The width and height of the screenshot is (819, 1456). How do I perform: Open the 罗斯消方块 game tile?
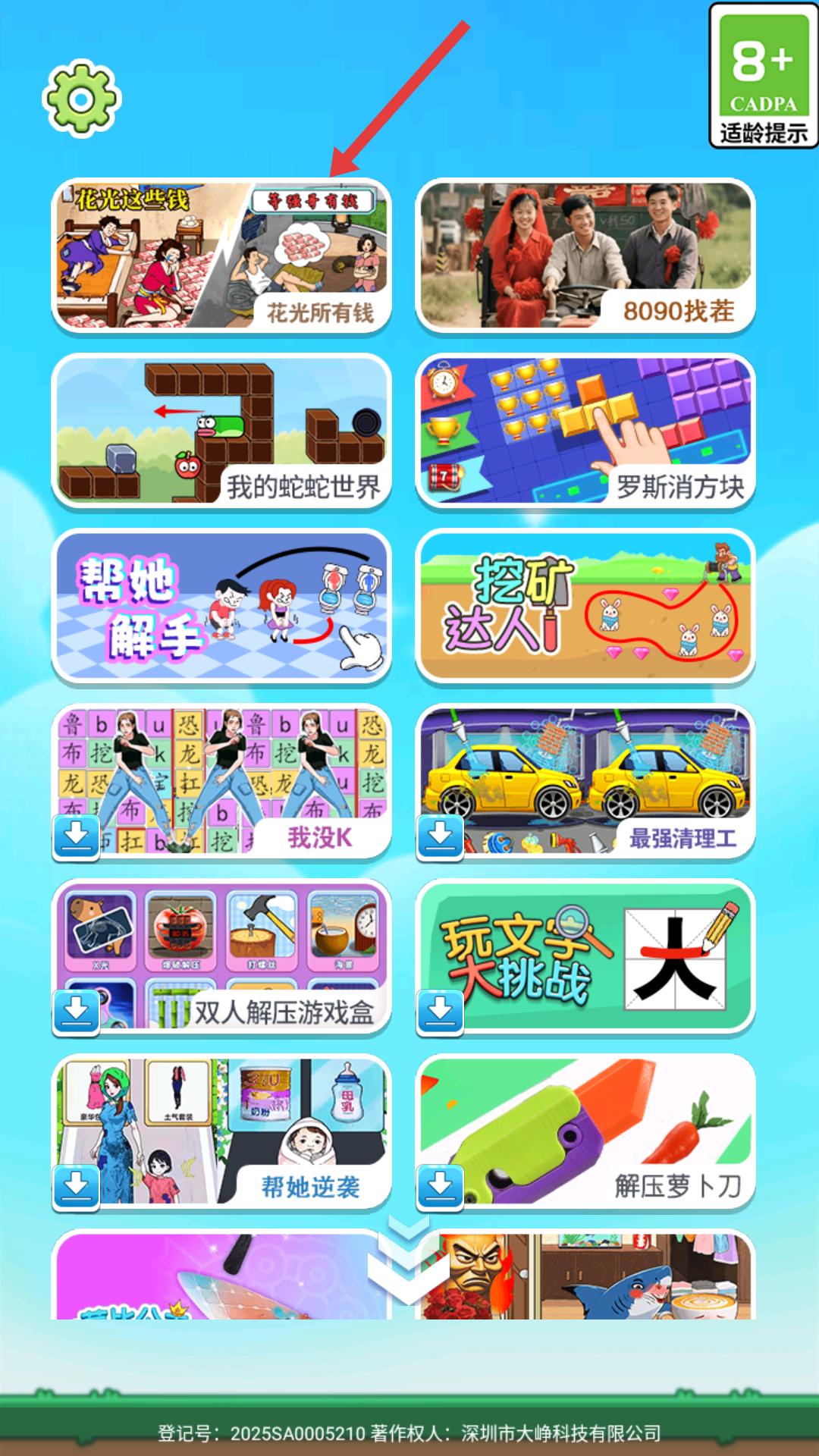(x=585, y=431)
